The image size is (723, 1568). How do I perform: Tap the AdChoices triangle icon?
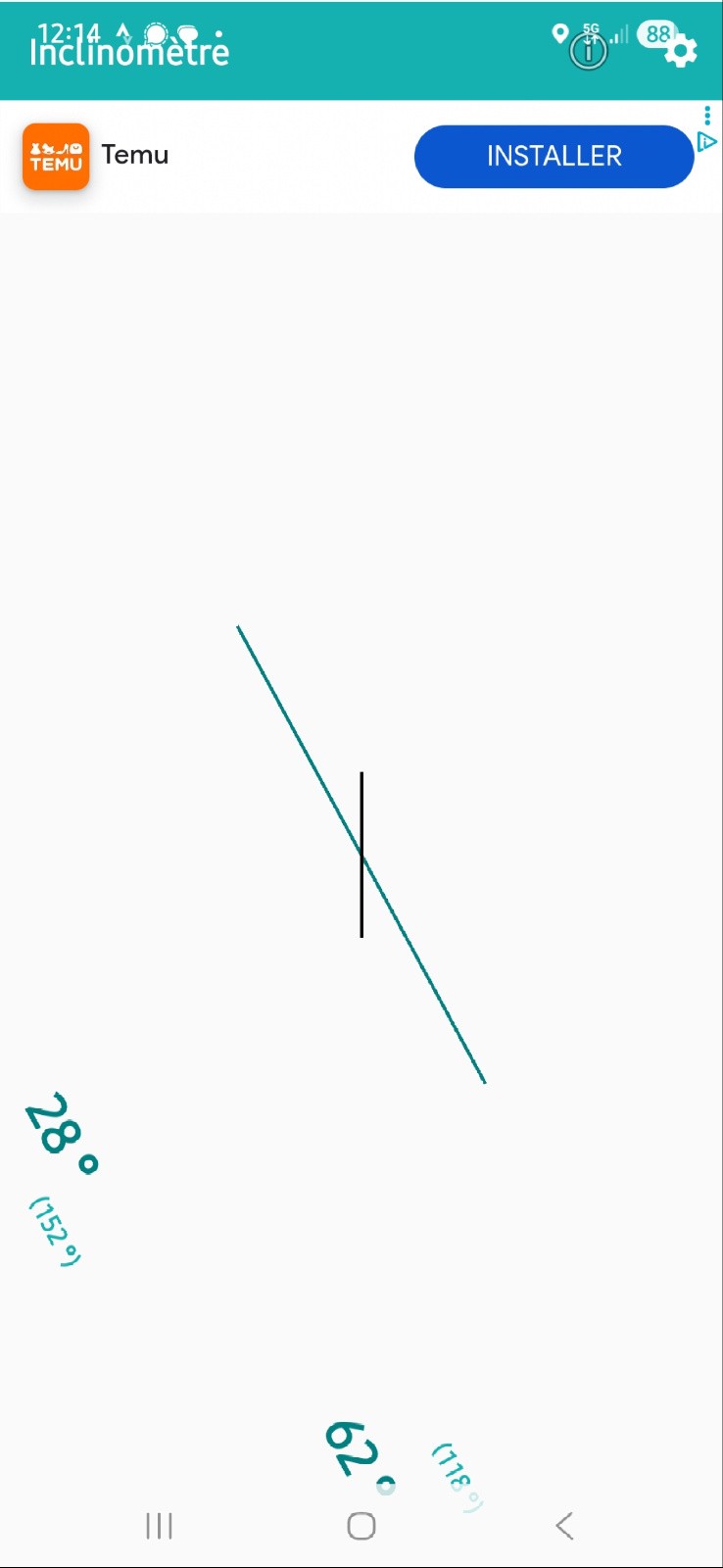pyautogui.click(x=707, y=143)
